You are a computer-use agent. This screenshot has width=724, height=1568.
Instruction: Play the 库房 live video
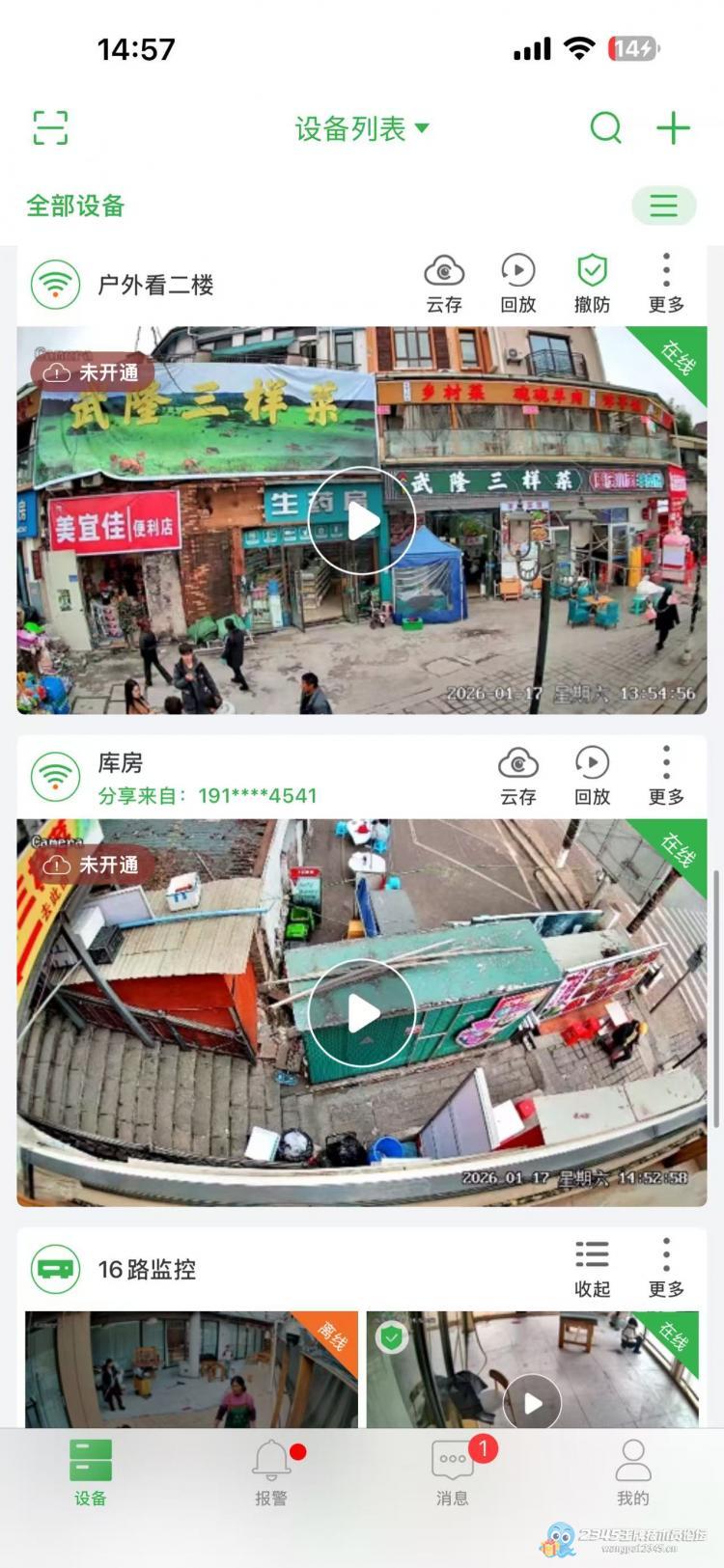(x=362, y=1013)
